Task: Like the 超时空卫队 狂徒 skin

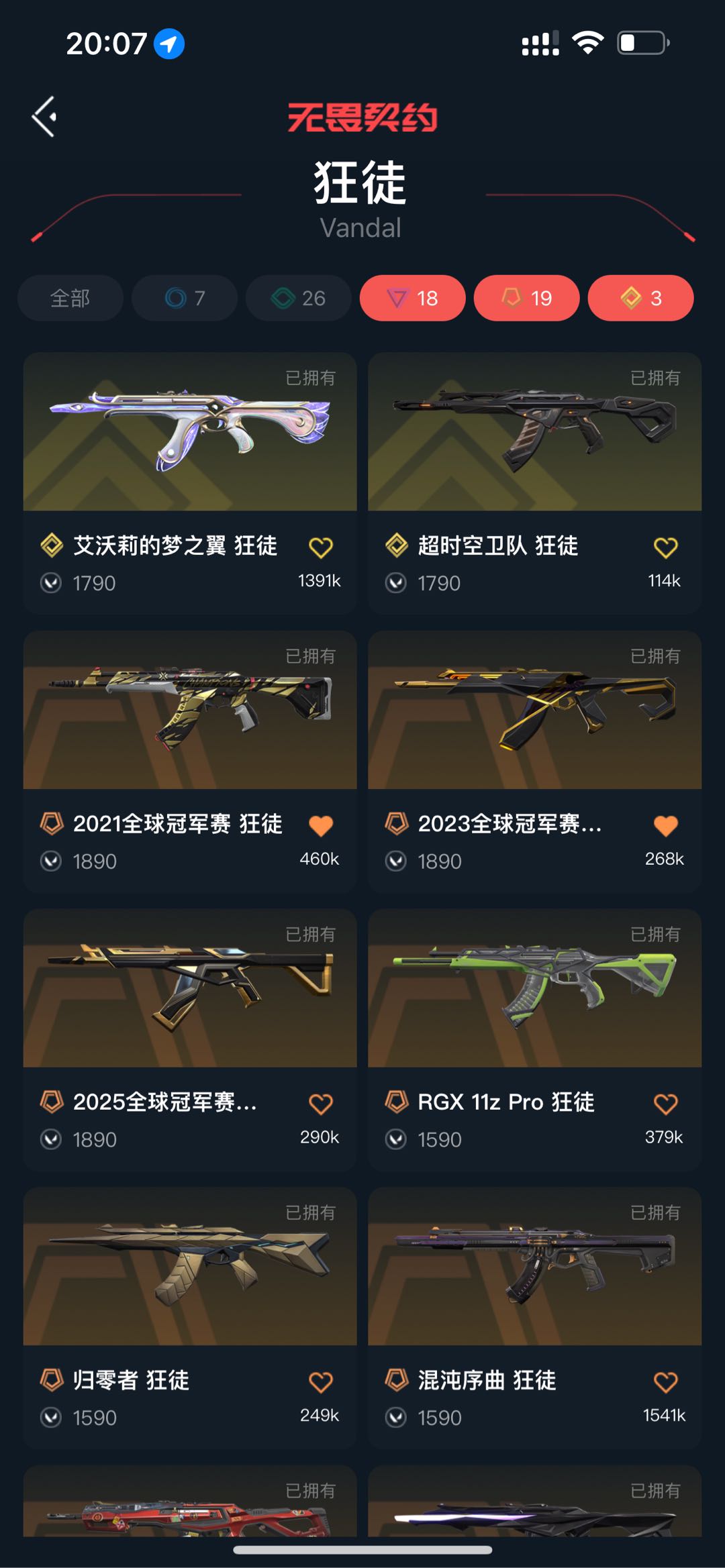Action: (666, 547)
